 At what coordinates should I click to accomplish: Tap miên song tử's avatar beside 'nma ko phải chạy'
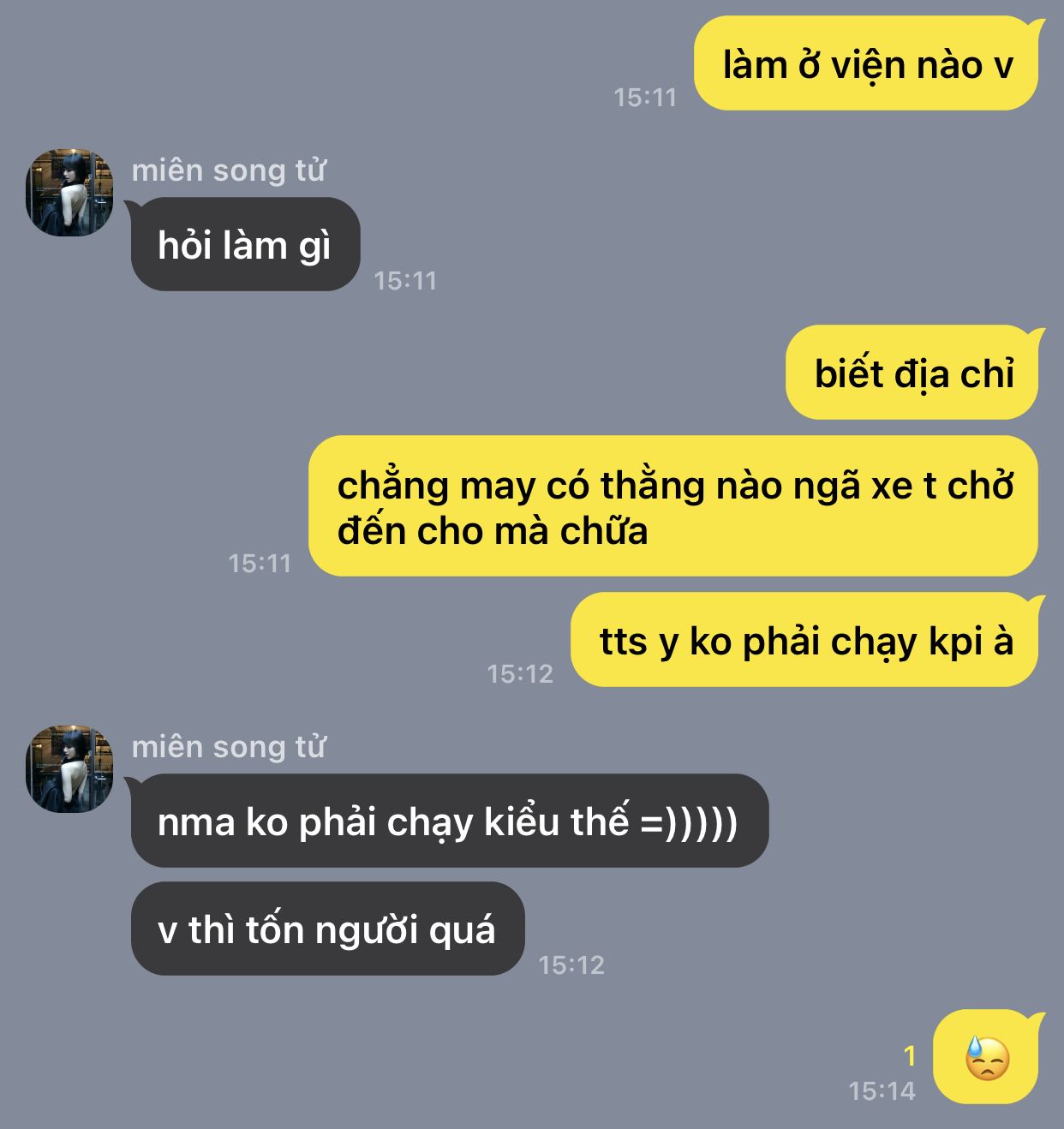(x=69, y=769)
